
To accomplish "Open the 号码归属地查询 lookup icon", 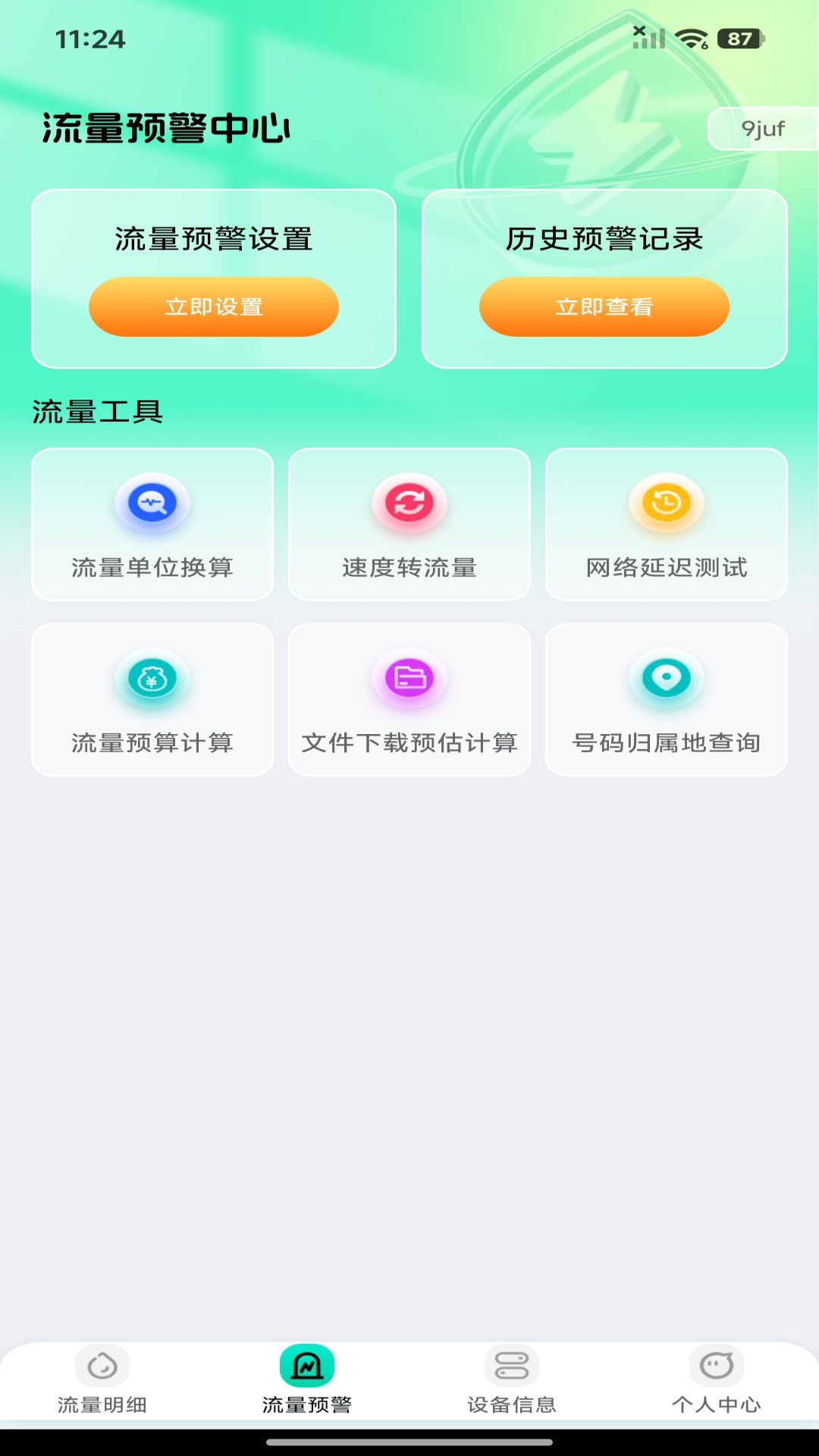I will (x=665, y=680).
